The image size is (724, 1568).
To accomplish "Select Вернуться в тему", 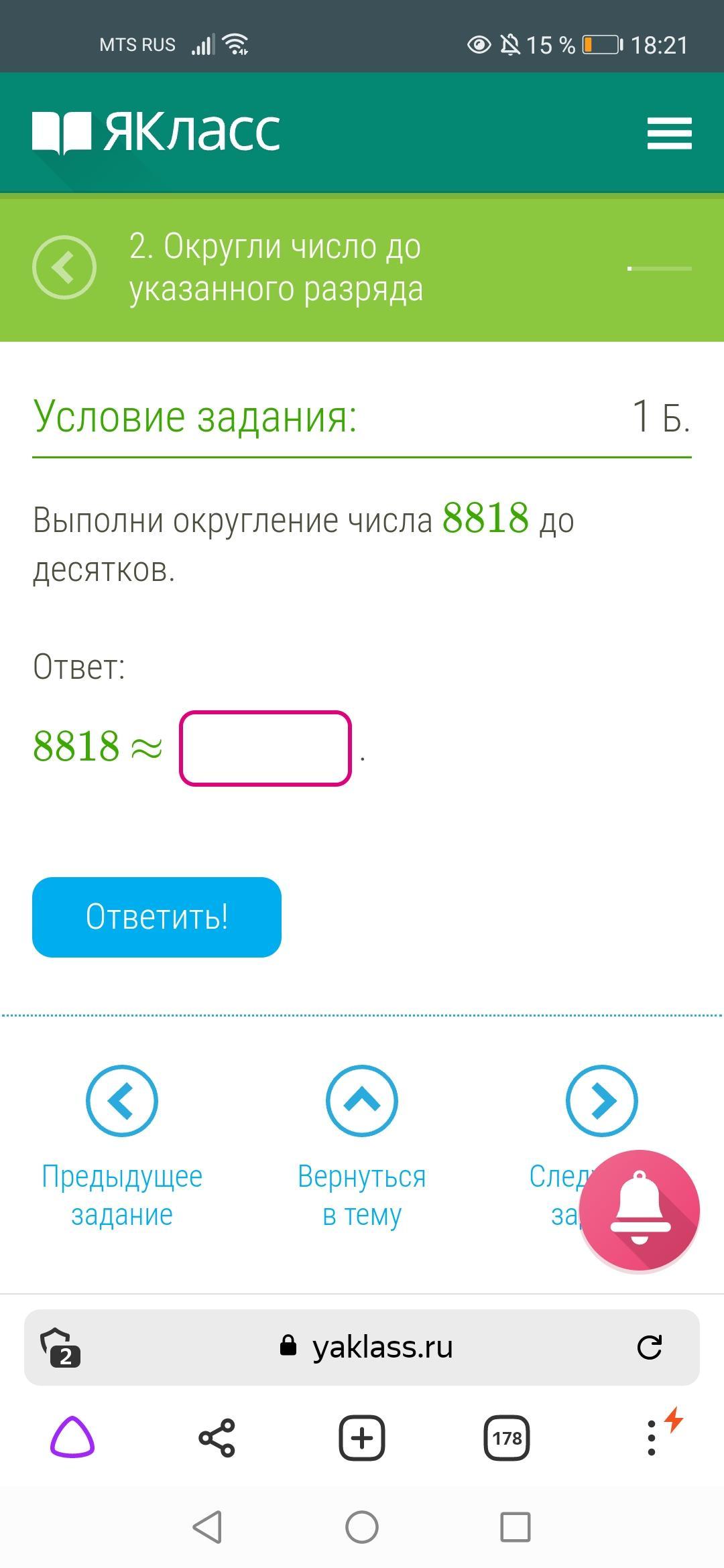I will click(x=362, y=1101).
